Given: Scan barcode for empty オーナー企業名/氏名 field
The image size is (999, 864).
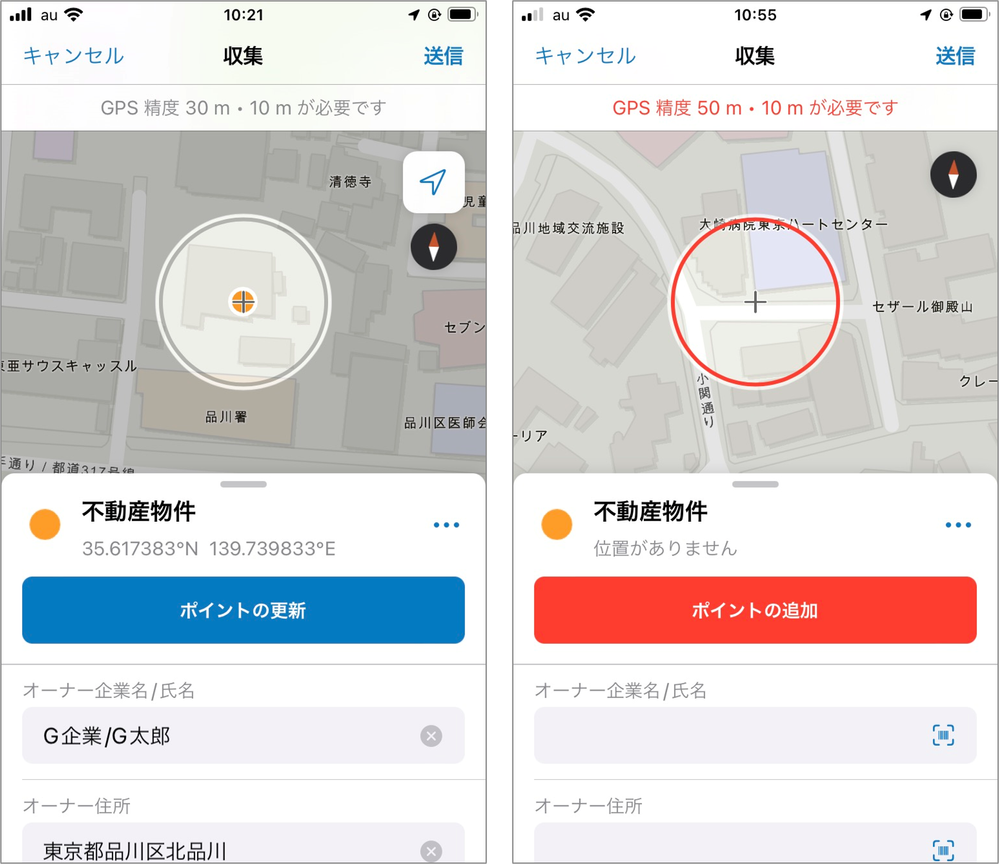Looking at the screenshot, I should (x=943, y=736).
